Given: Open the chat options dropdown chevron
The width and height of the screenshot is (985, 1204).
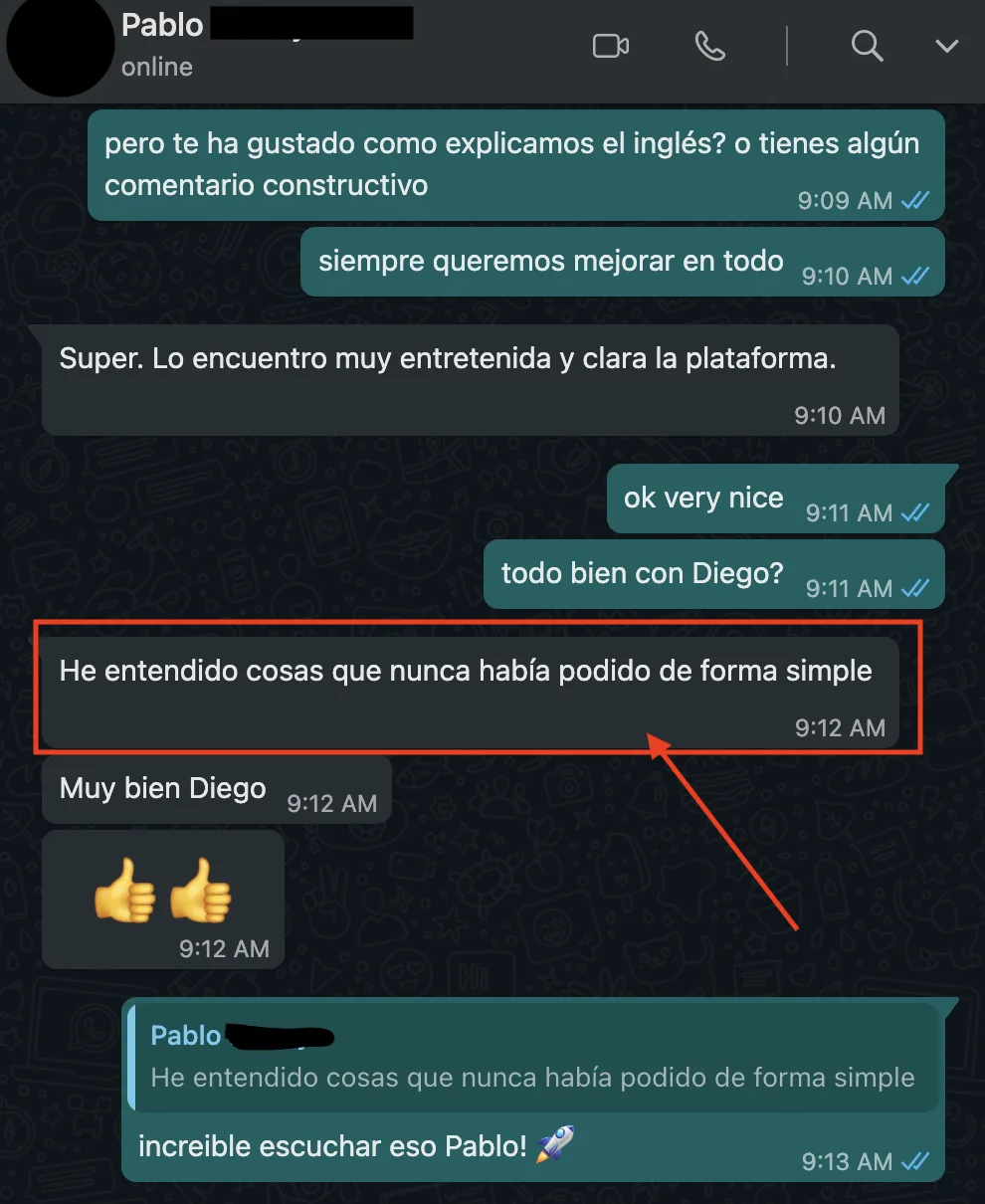Looking at the screenshot, I should [x=946, y=46].
